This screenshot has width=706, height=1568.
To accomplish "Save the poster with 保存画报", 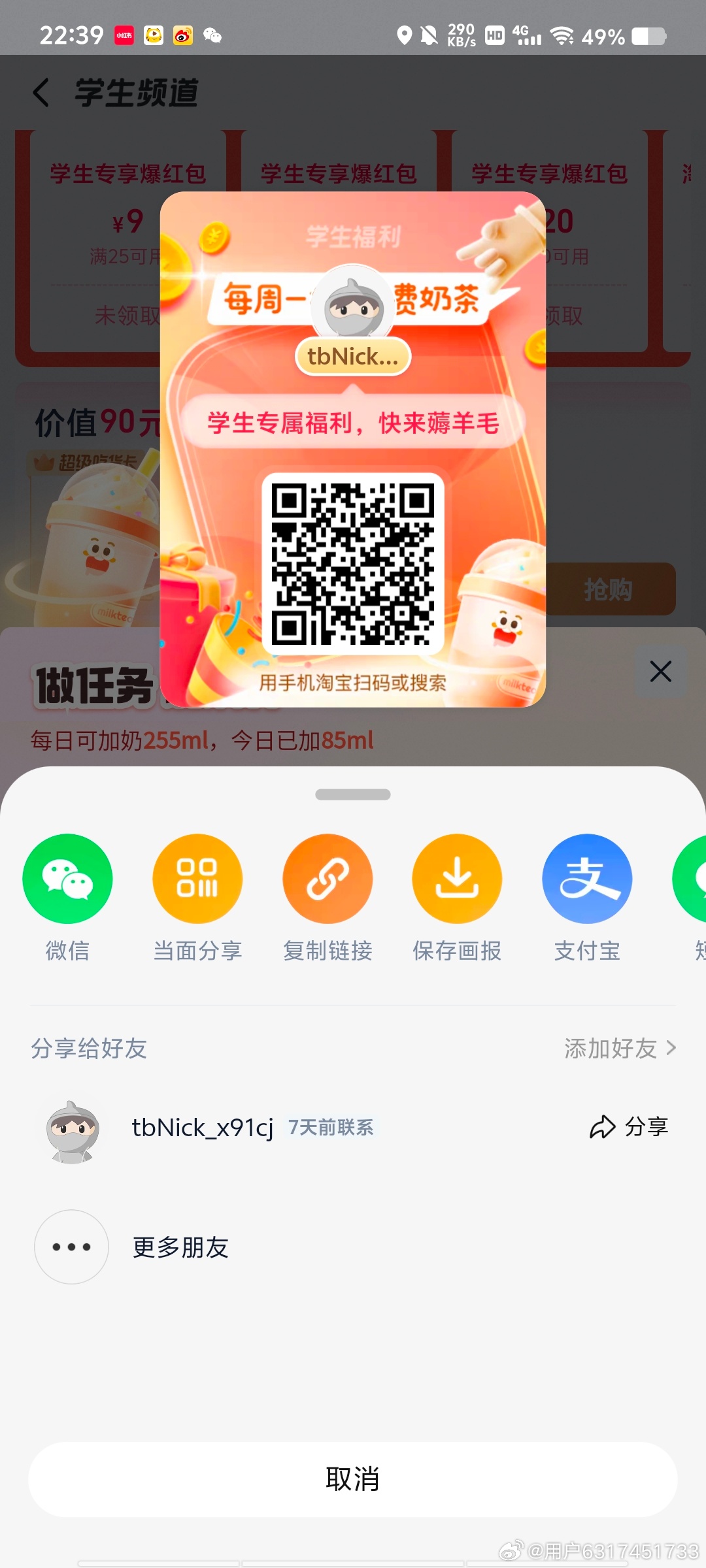I will pyautogui.click(x=457, y=879).
